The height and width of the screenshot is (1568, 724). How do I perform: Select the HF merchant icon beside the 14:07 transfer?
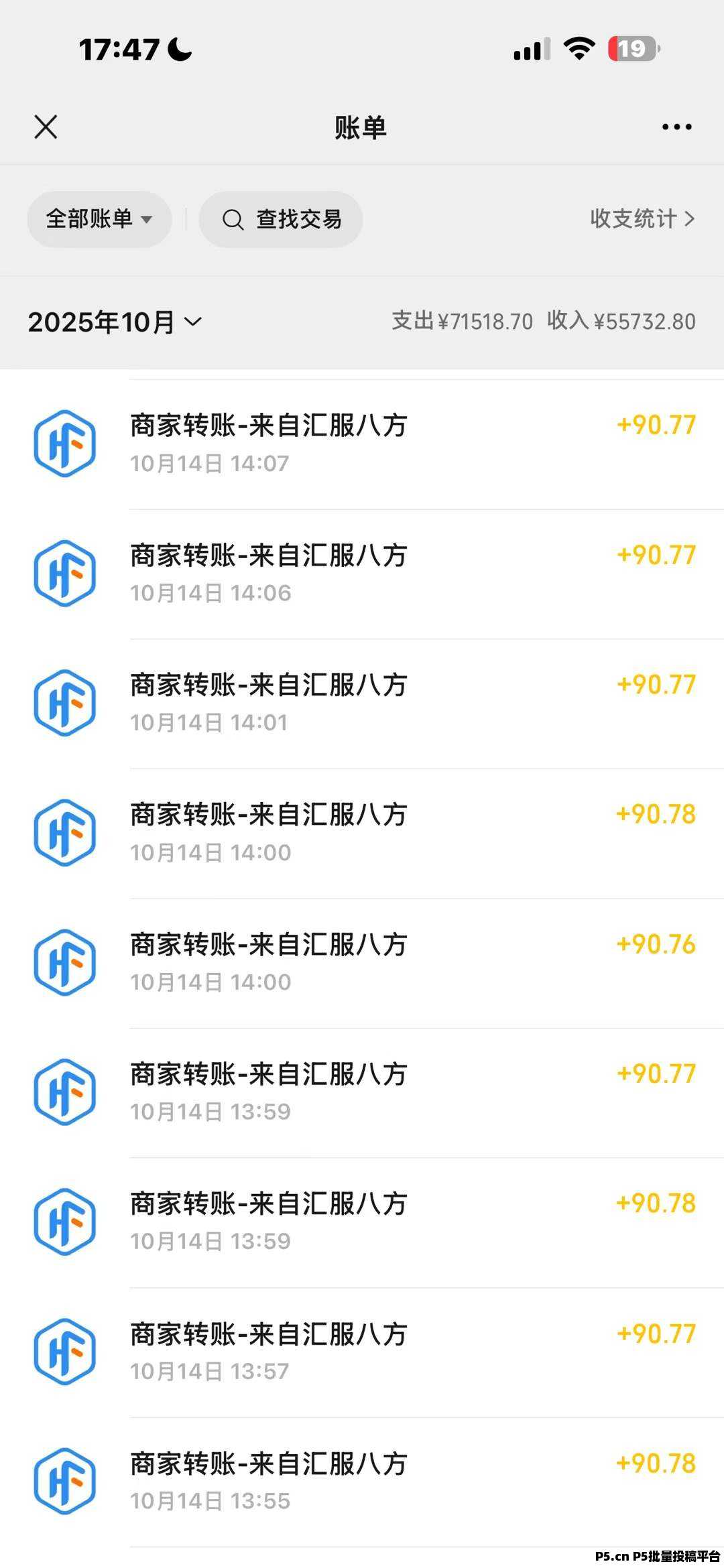[x=64, y=442]
